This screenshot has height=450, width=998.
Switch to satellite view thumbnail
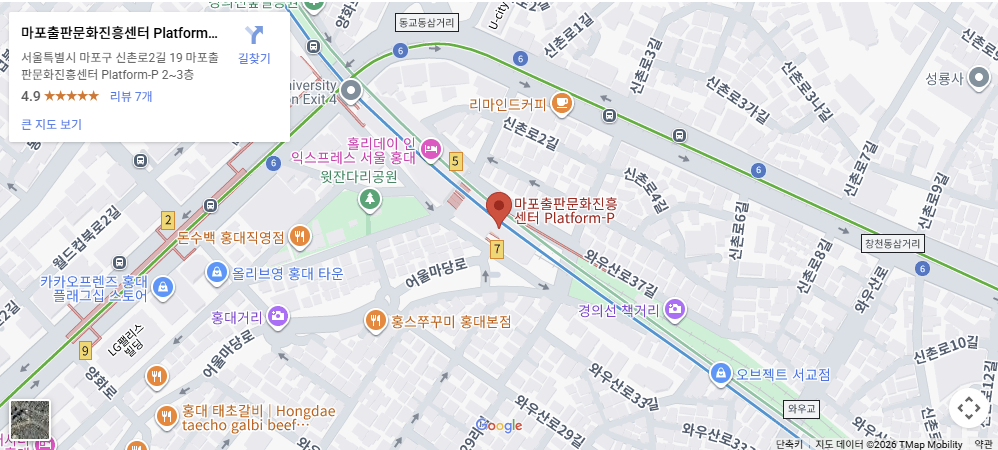tap(29, 419)
